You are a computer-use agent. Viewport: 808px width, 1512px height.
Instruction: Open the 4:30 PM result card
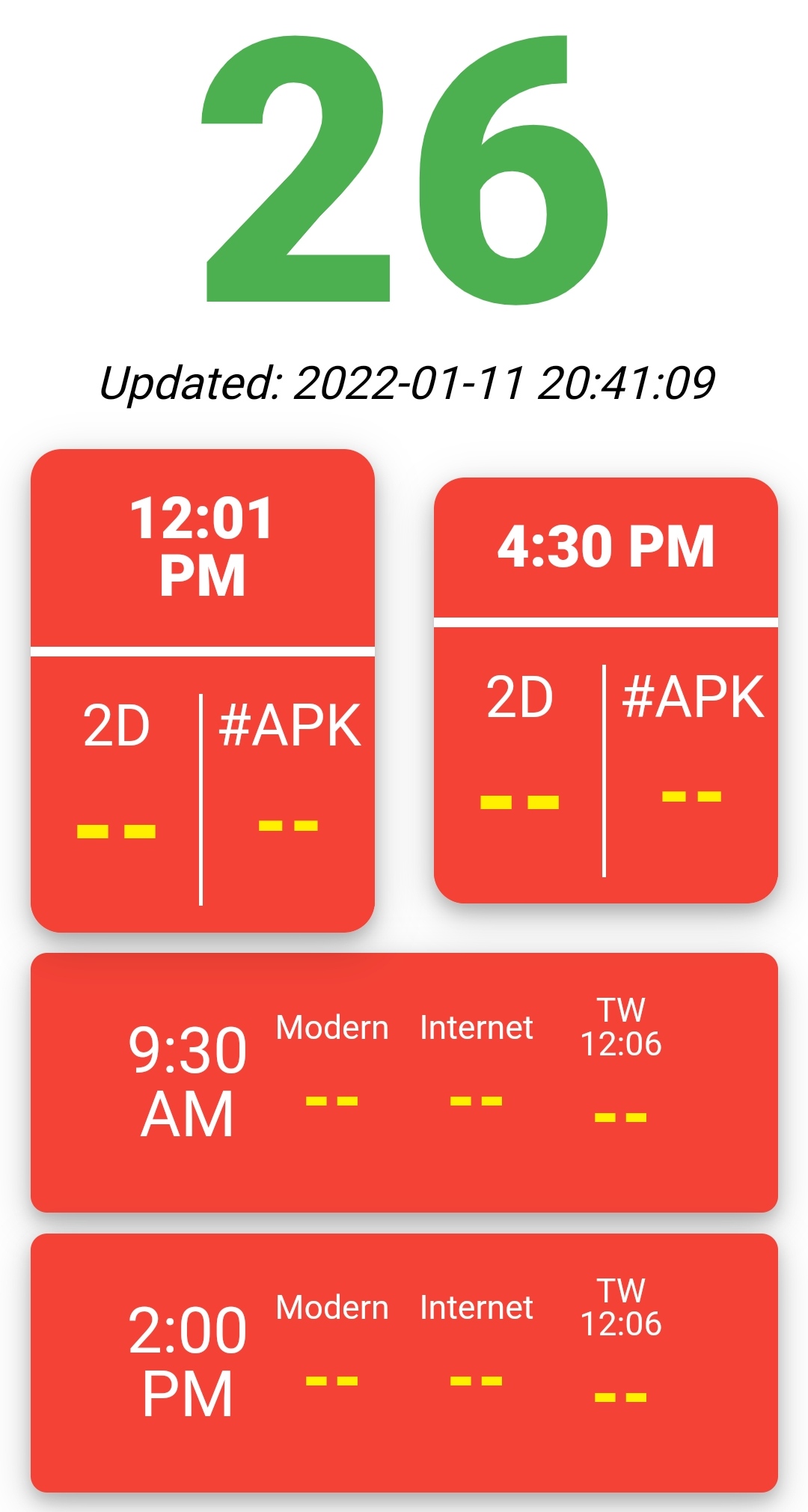606,690
